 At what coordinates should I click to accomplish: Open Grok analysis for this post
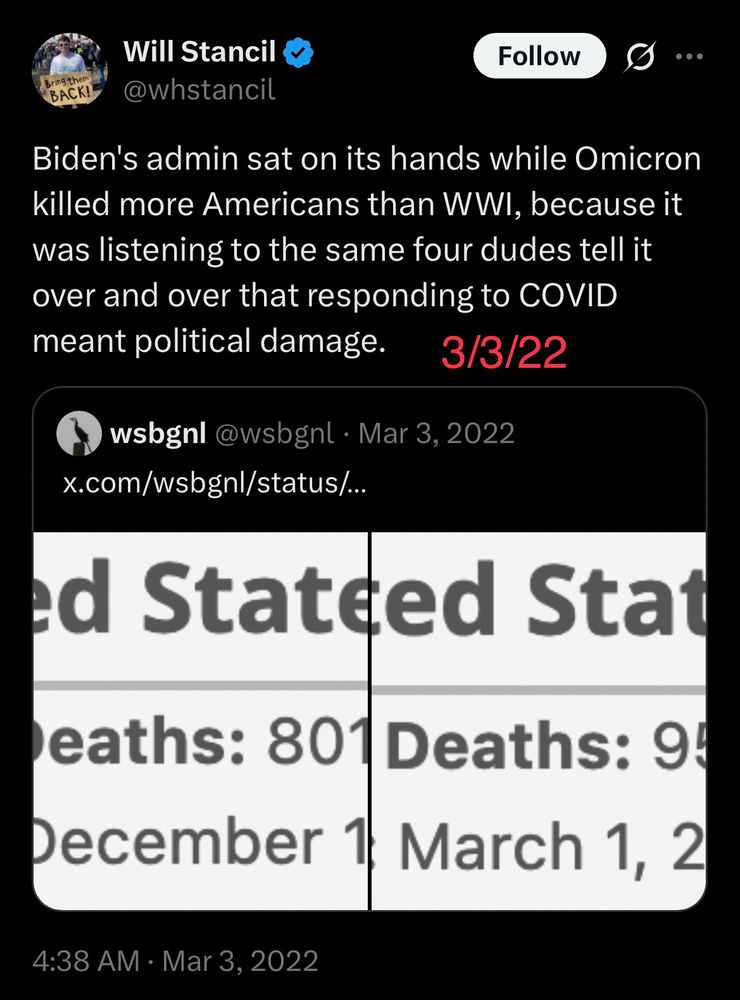pyautogui.click(x=641, y=57)
